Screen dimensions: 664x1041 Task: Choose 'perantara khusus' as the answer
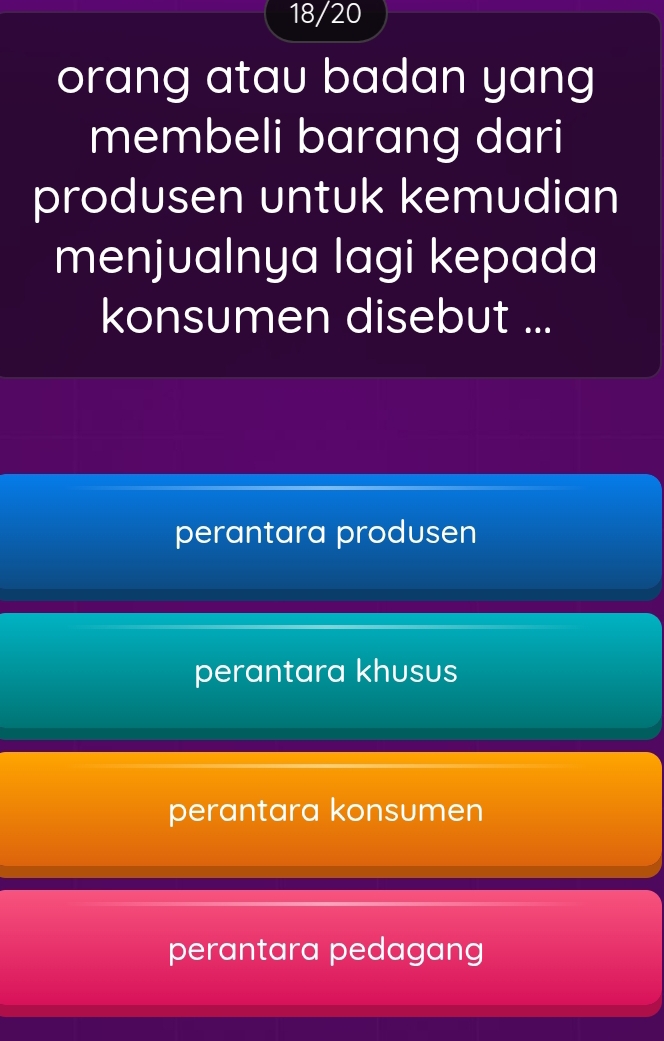pyautogui.click(x=326, y=672)
